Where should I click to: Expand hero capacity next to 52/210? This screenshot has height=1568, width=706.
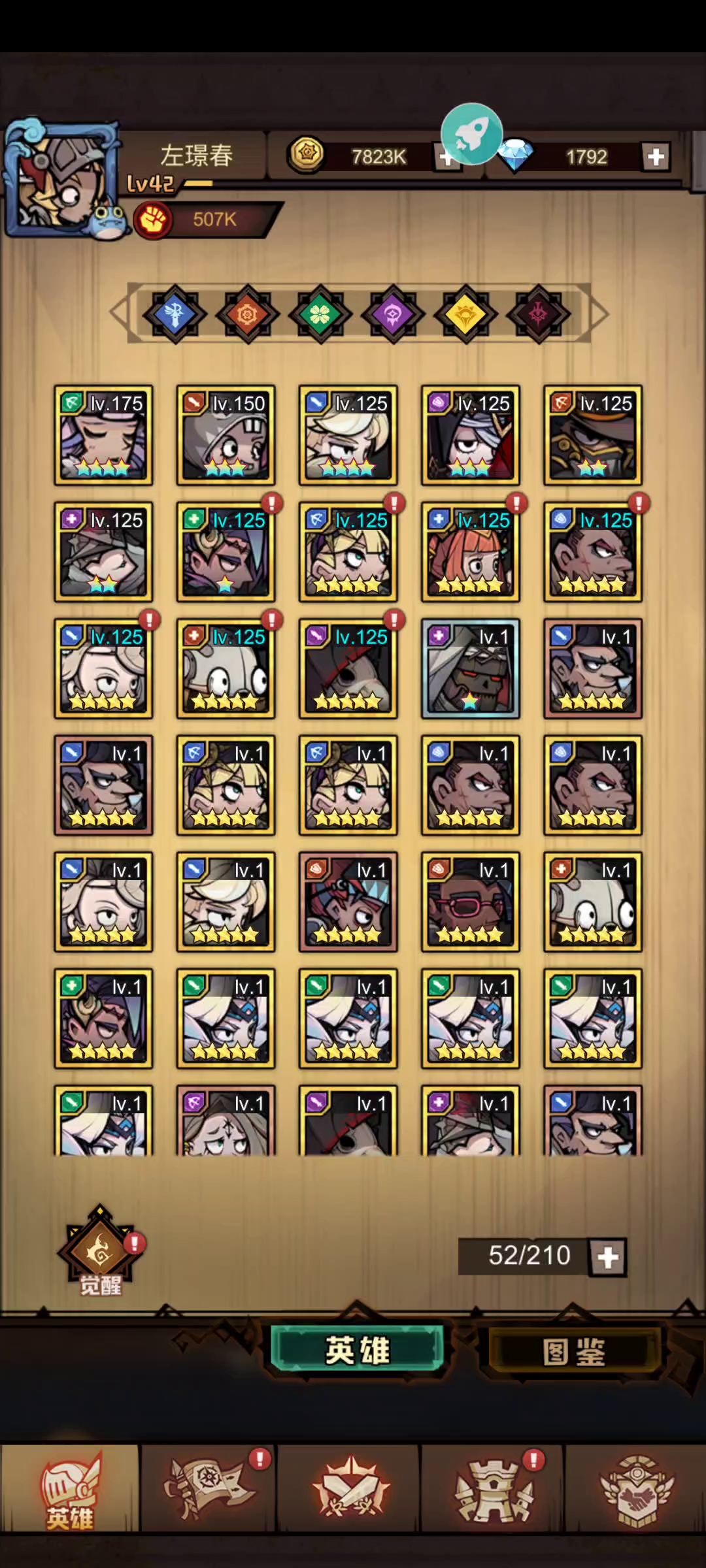pyautogui.click(x=608, y=1256)
